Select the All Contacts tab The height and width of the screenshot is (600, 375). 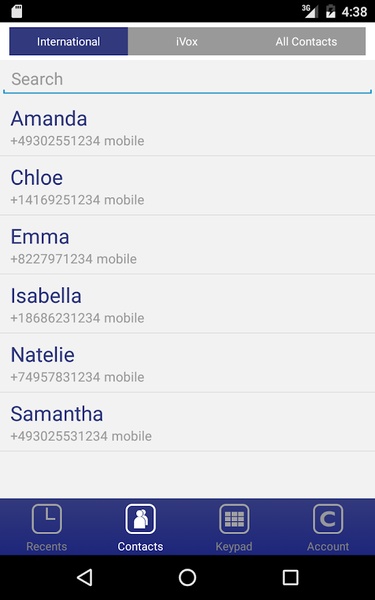(x=306, y=41)
